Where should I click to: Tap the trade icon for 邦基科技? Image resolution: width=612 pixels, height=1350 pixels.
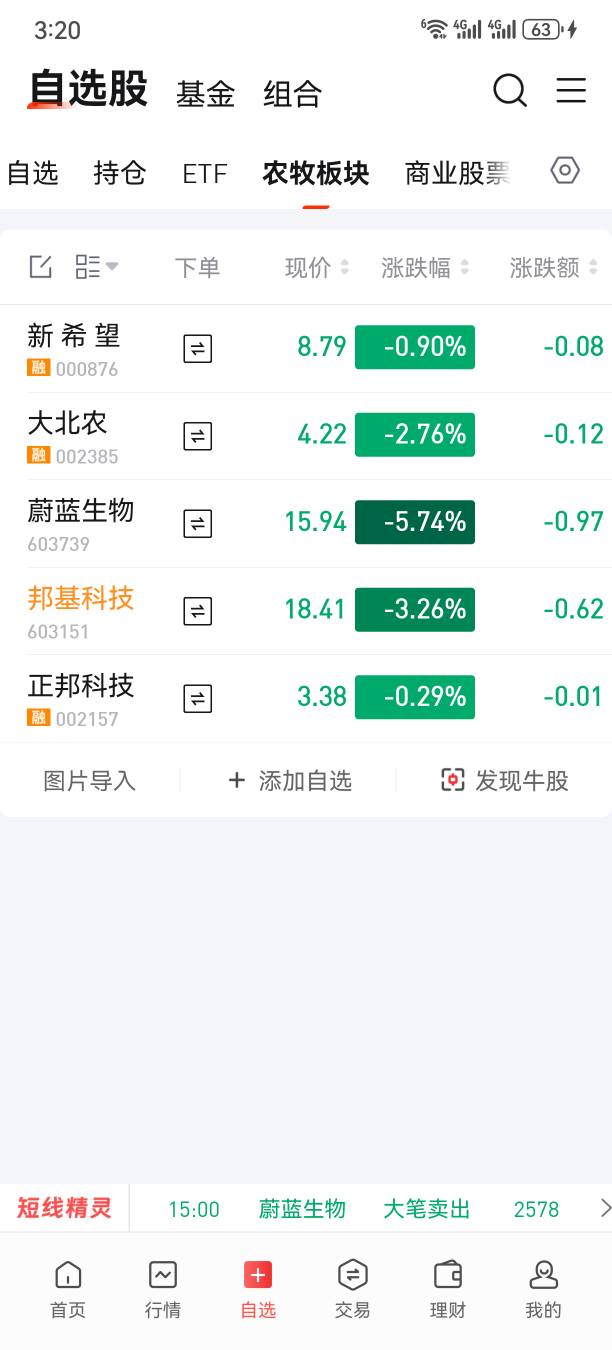[197, 611]
